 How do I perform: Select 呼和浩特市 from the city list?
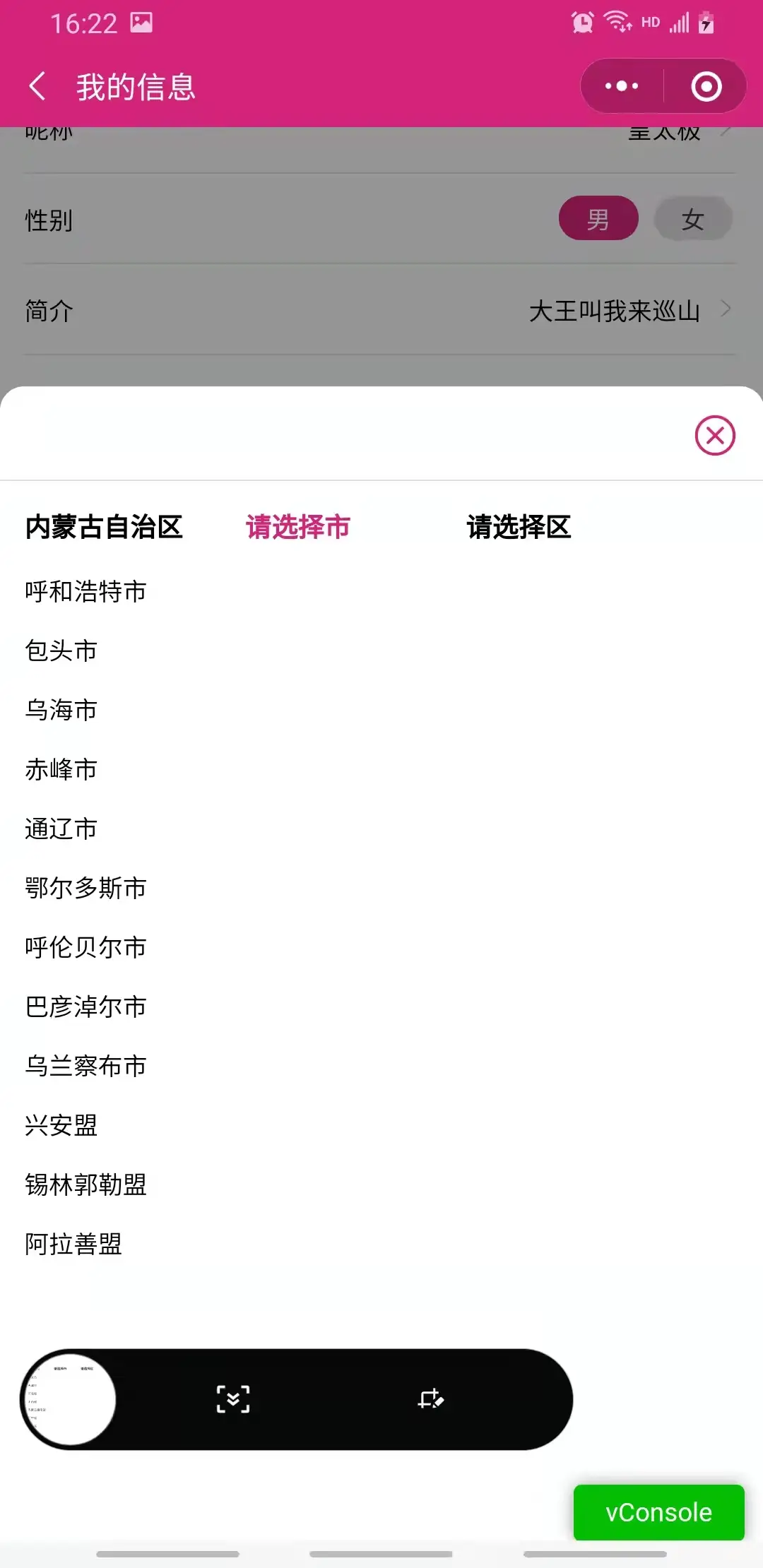(x=85, y=591)
